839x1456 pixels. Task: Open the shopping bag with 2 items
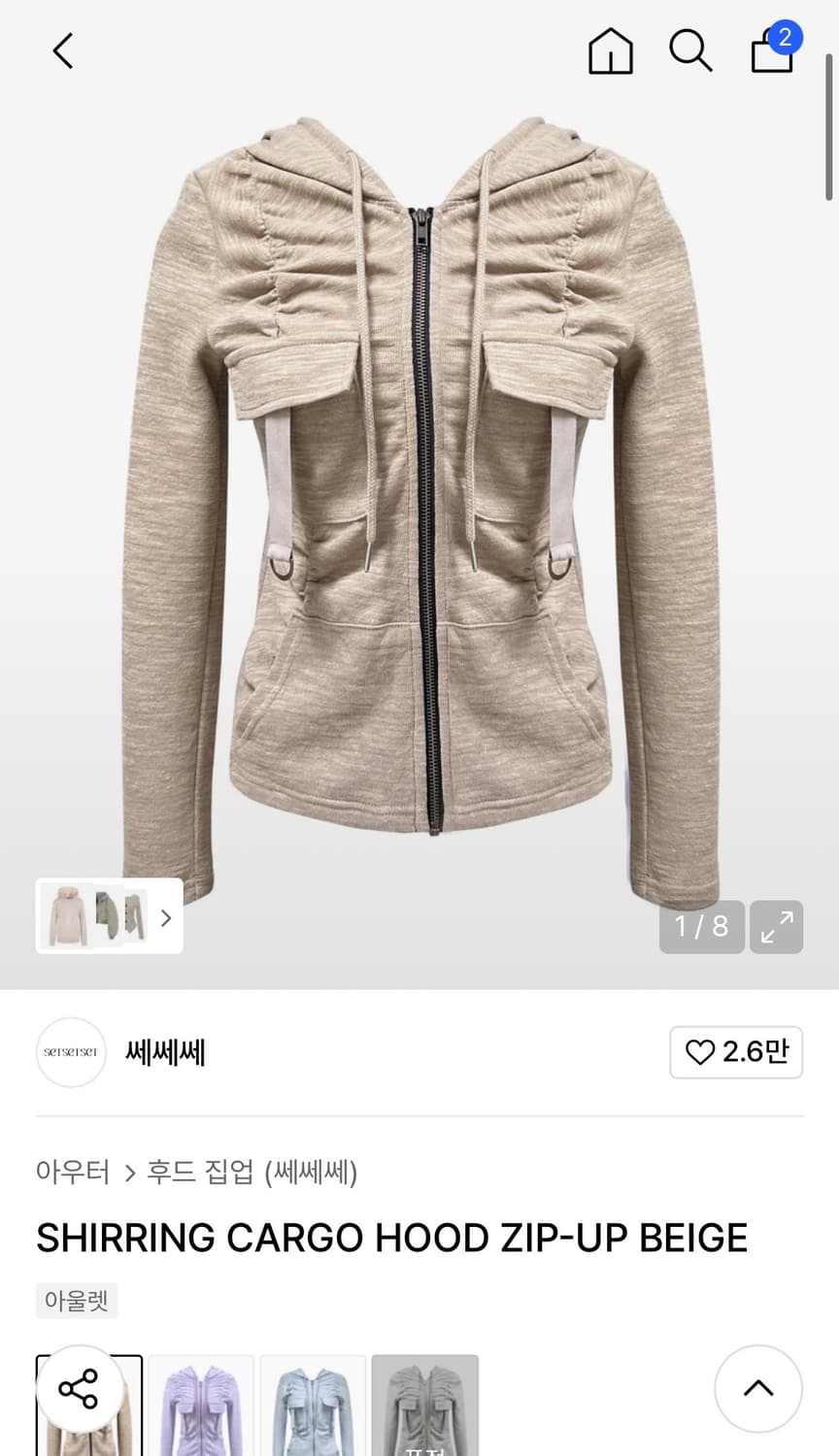click(x=773, y=50)
